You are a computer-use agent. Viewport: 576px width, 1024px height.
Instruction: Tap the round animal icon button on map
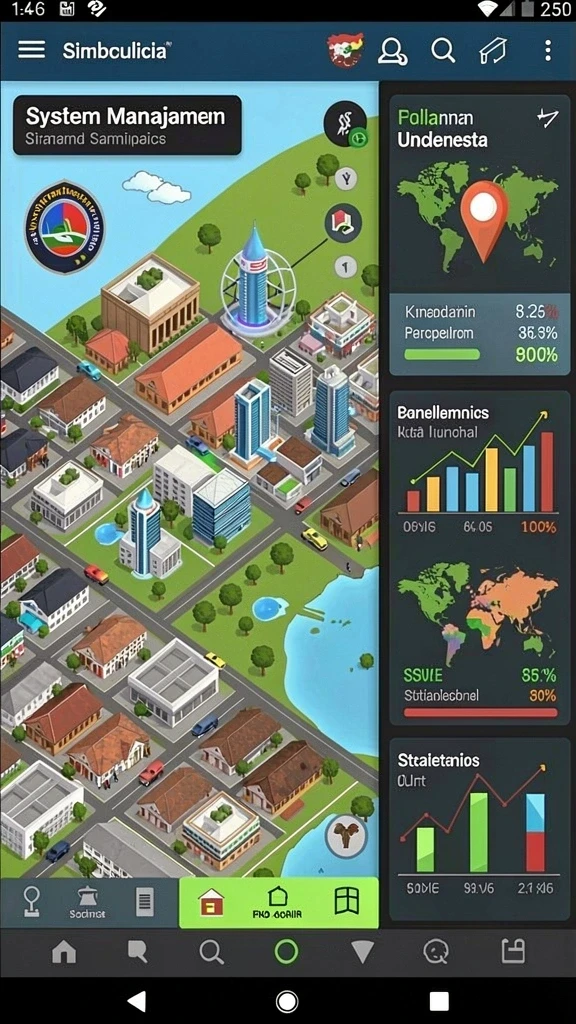point(344,835)
